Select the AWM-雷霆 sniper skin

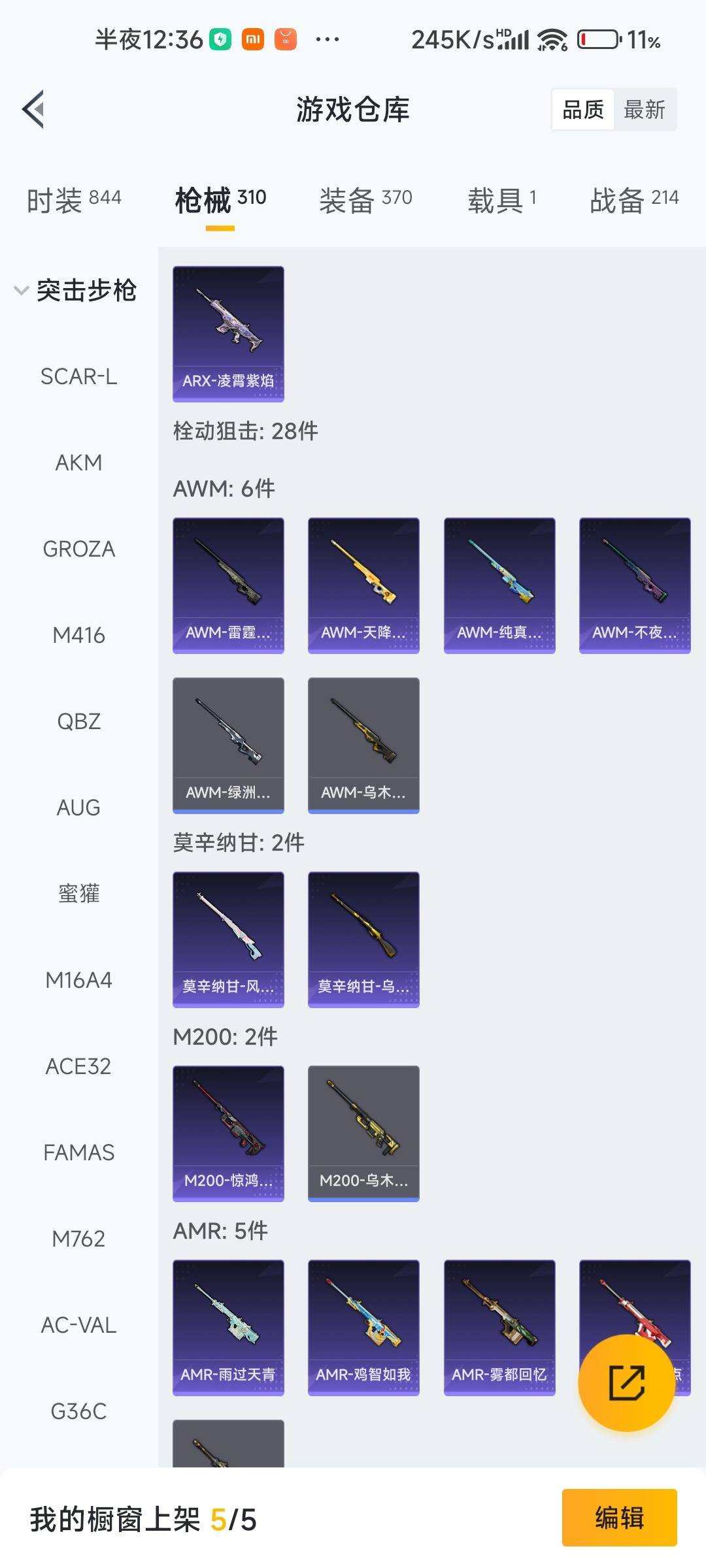pos(228,585)
